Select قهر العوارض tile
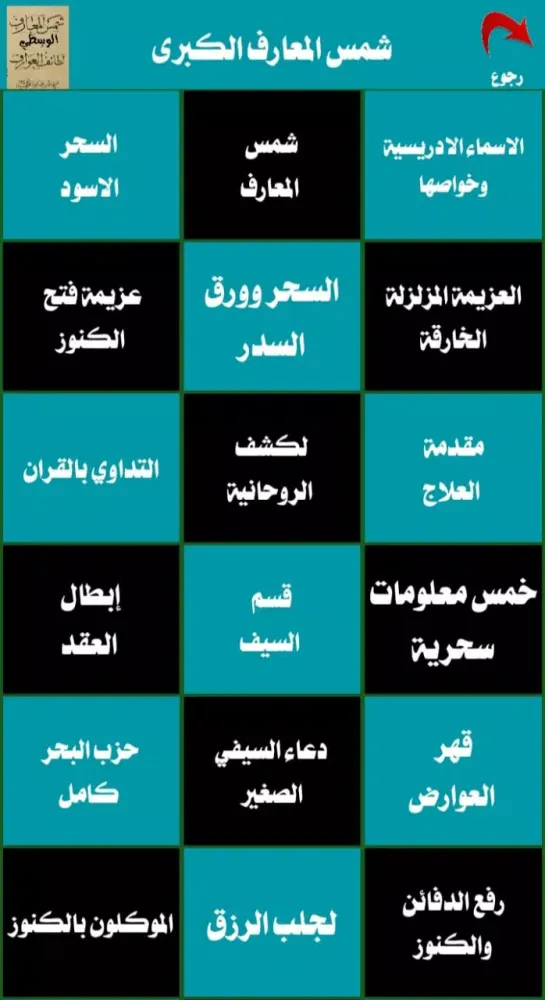Viewport: 545px width, 1000px height. 453,771
